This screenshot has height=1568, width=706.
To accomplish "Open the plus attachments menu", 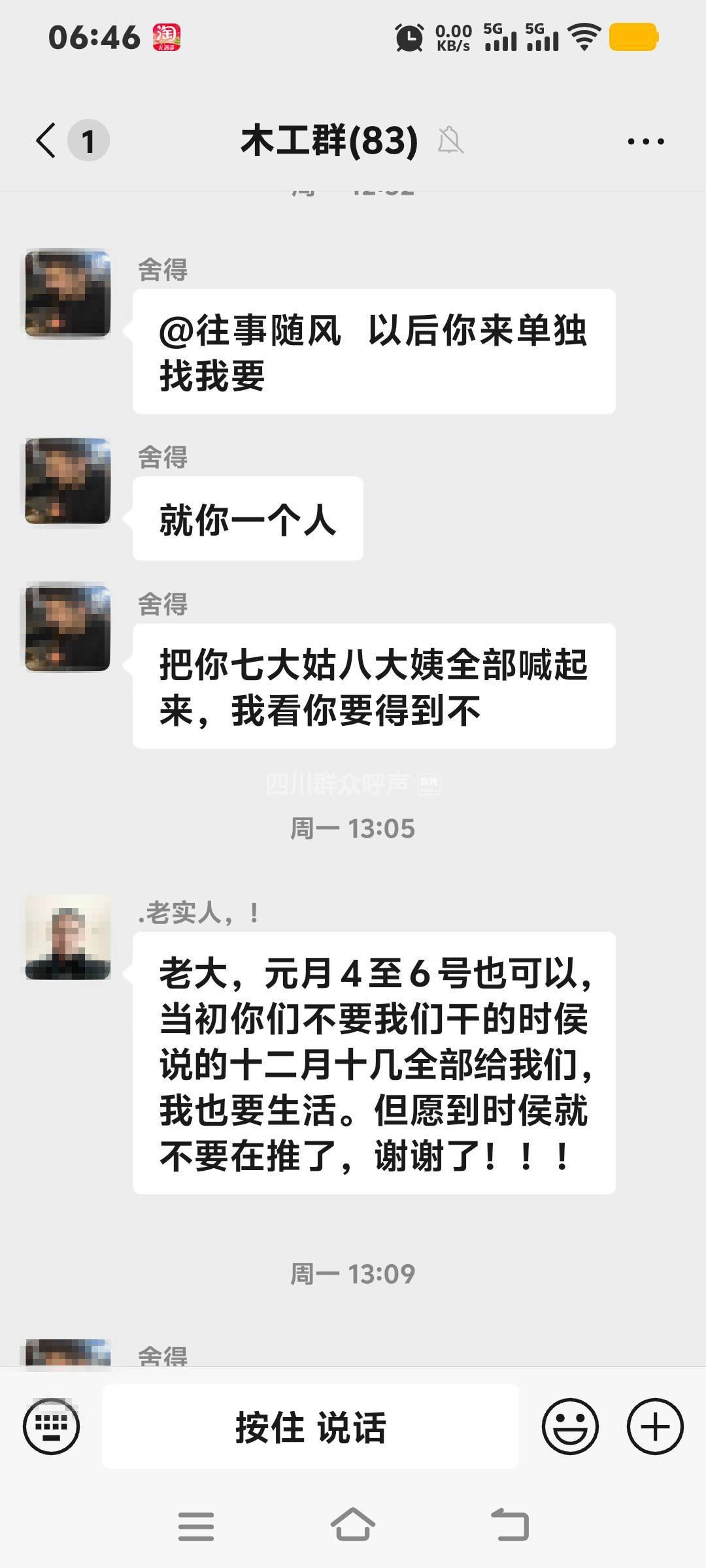I will tap(655, 1426).
